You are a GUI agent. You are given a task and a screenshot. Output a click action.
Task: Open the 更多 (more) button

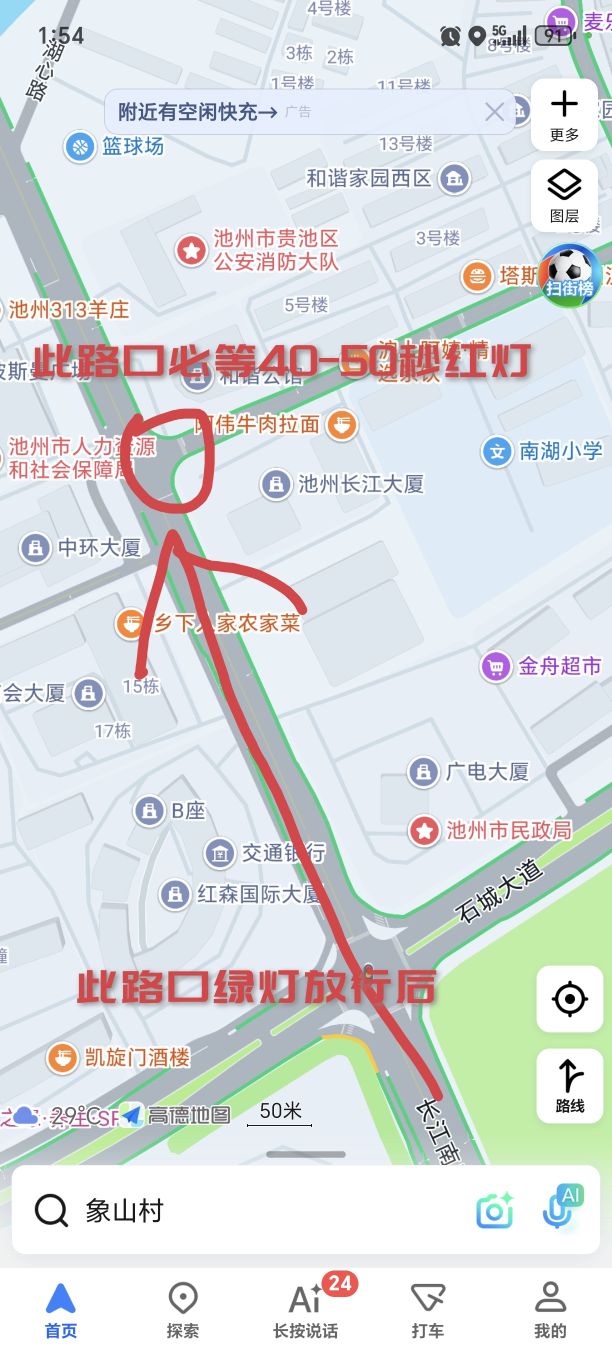pyautogui.click(x=564, y=115)
